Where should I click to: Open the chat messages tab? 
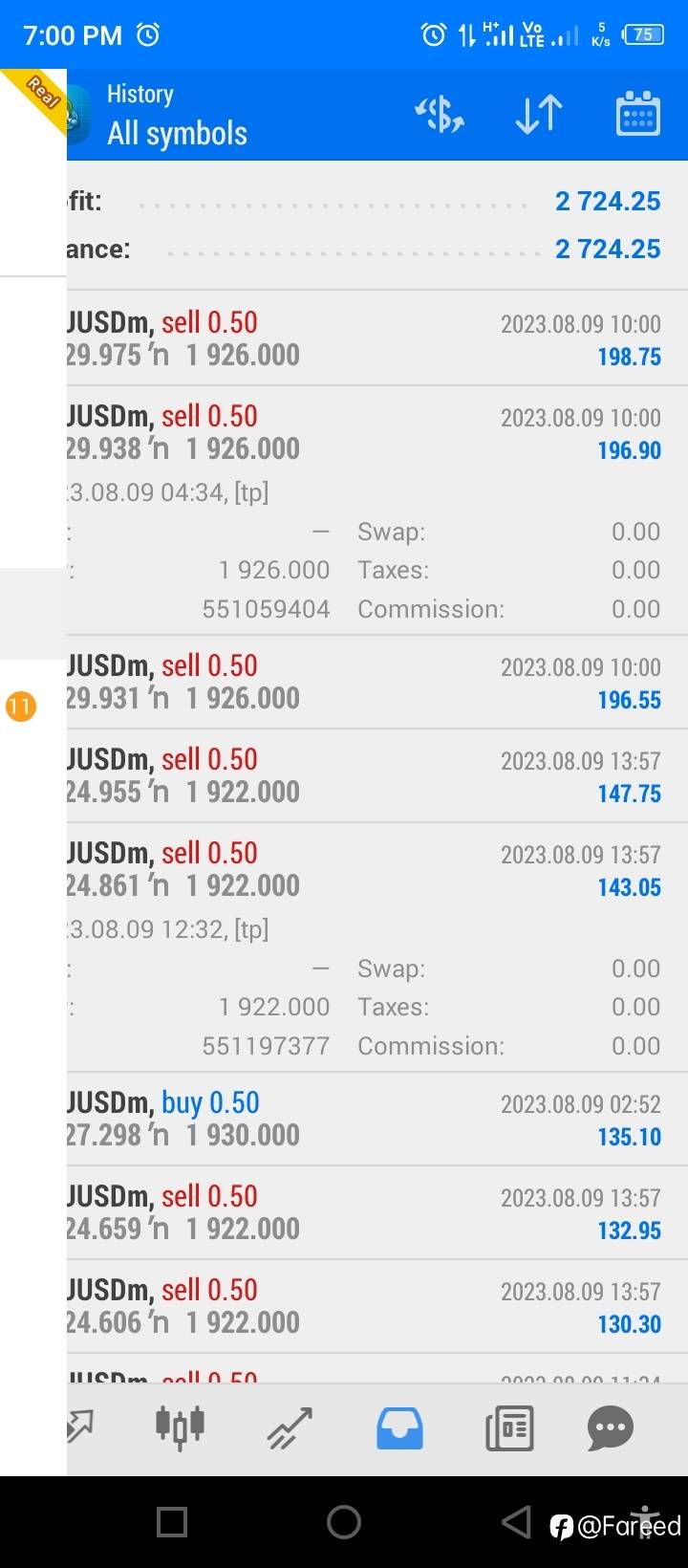click(x=611, y=1427)
